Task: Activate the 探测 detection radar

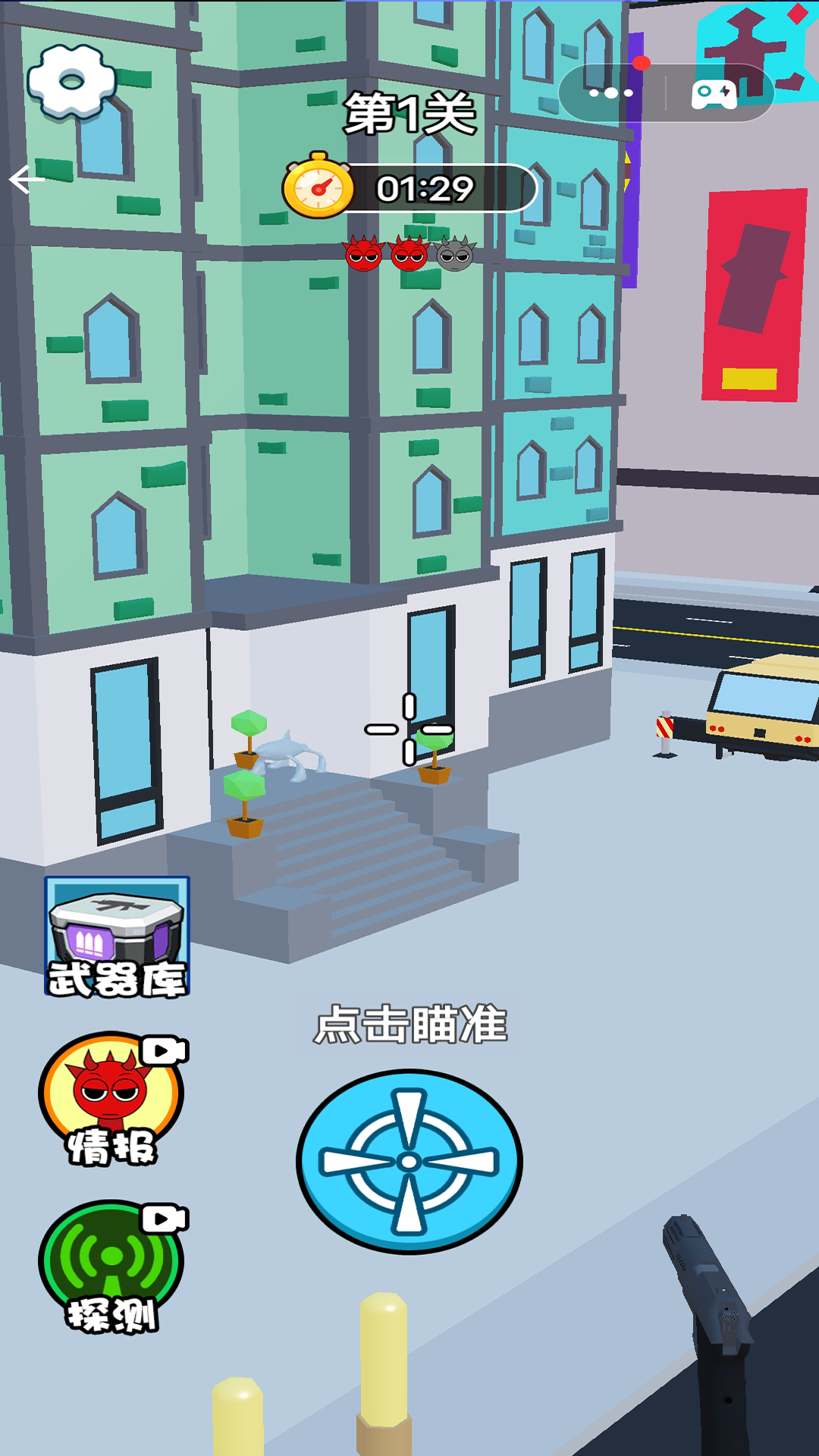Action: point(112,1267)
